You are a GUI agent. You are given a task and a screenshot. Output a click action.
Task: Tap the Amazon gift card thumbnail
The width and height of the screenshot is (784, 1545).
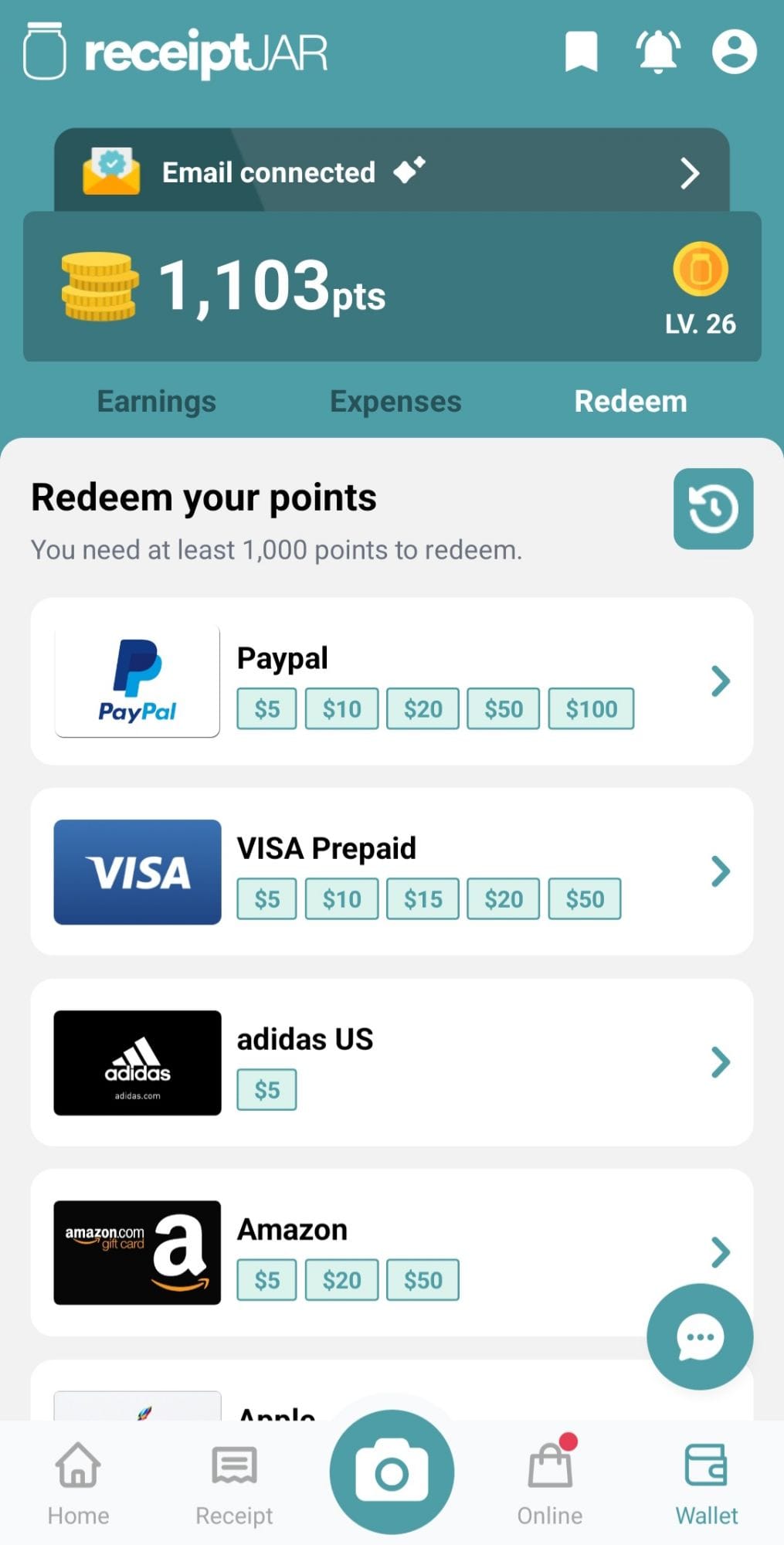click(136, 1252)
